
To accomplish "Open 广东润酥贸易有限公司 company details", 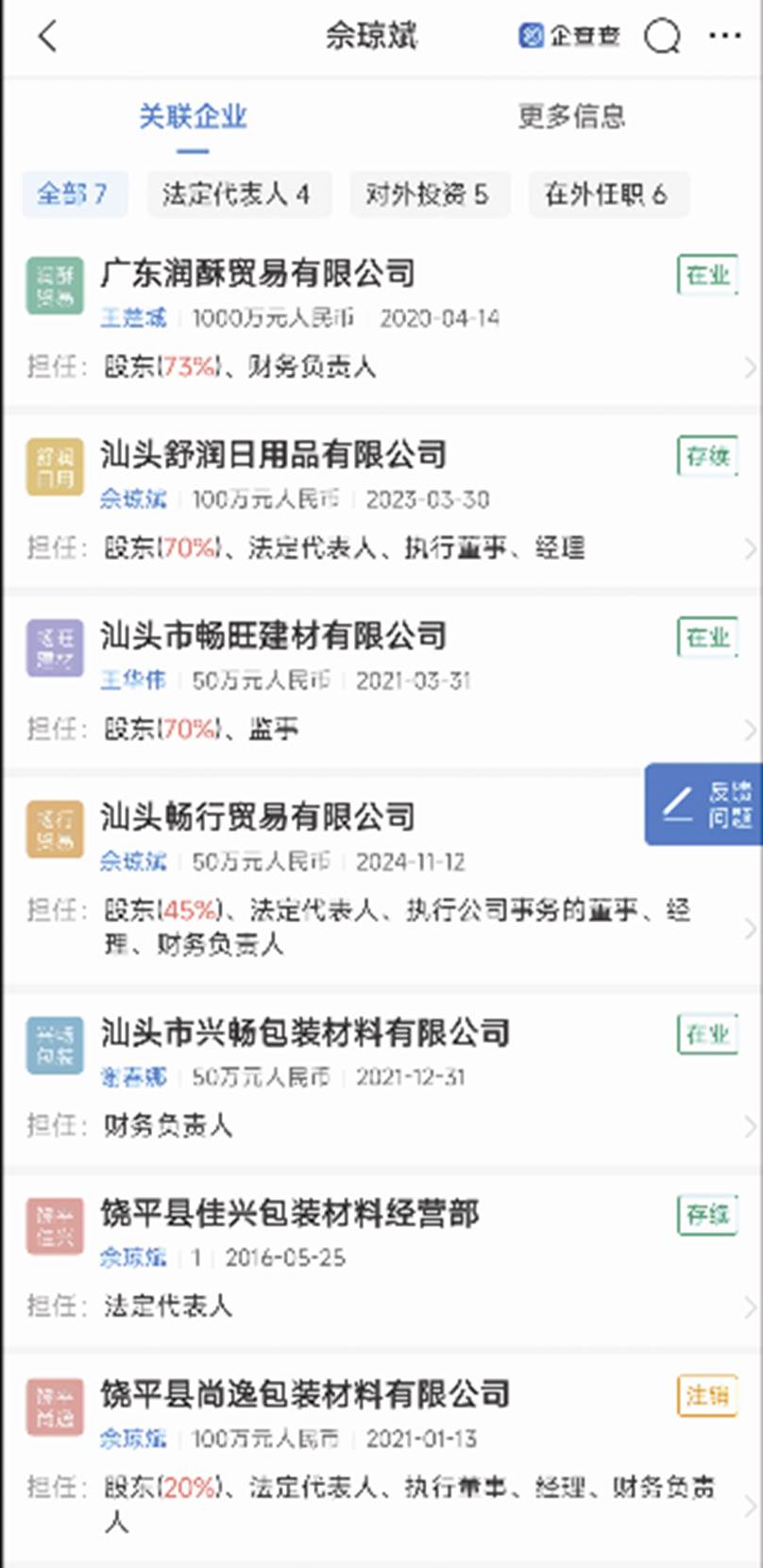I will (258, 274).
